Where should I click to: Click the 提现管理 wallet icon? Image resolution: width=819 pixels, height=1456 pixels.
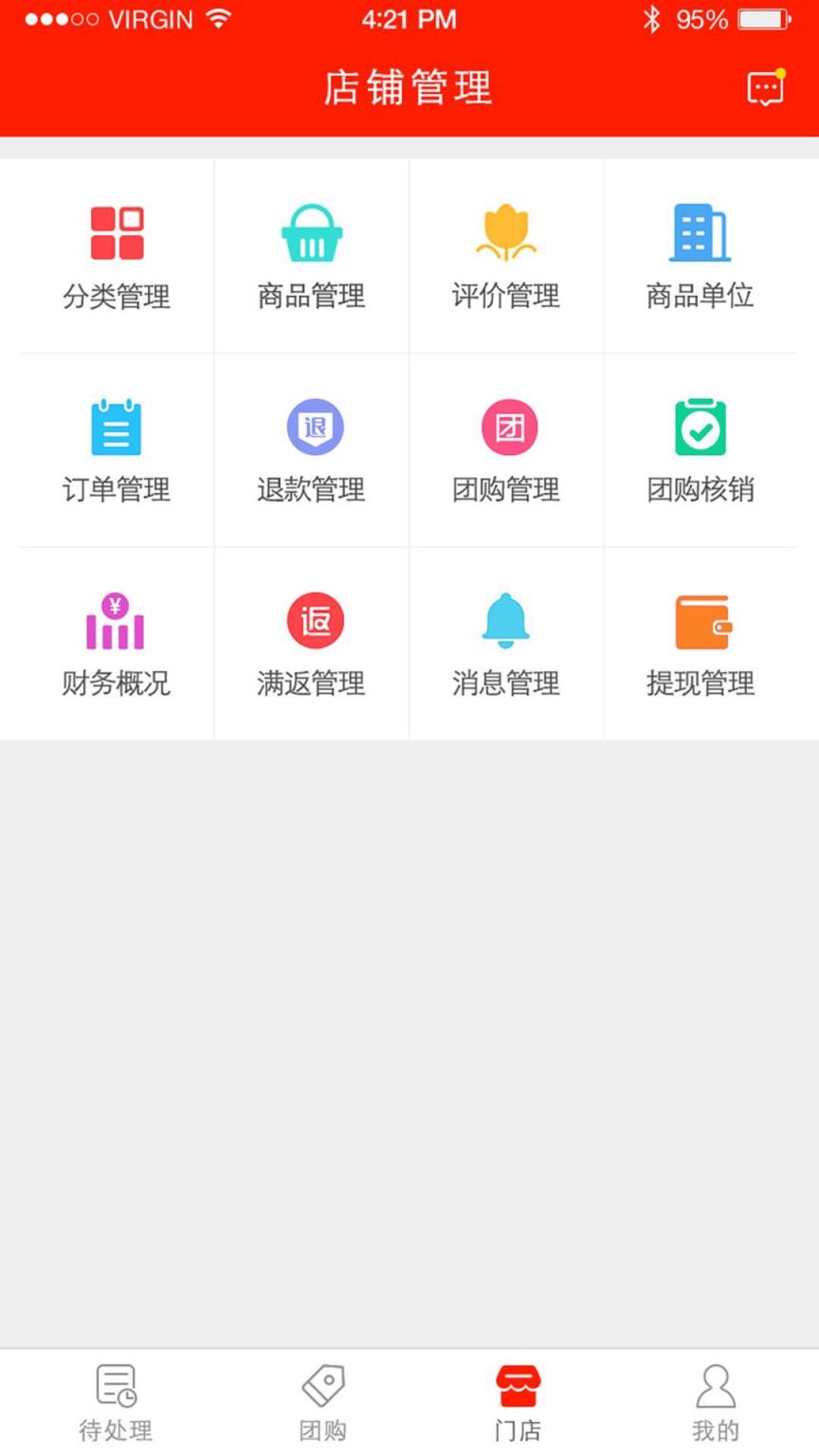701,621
